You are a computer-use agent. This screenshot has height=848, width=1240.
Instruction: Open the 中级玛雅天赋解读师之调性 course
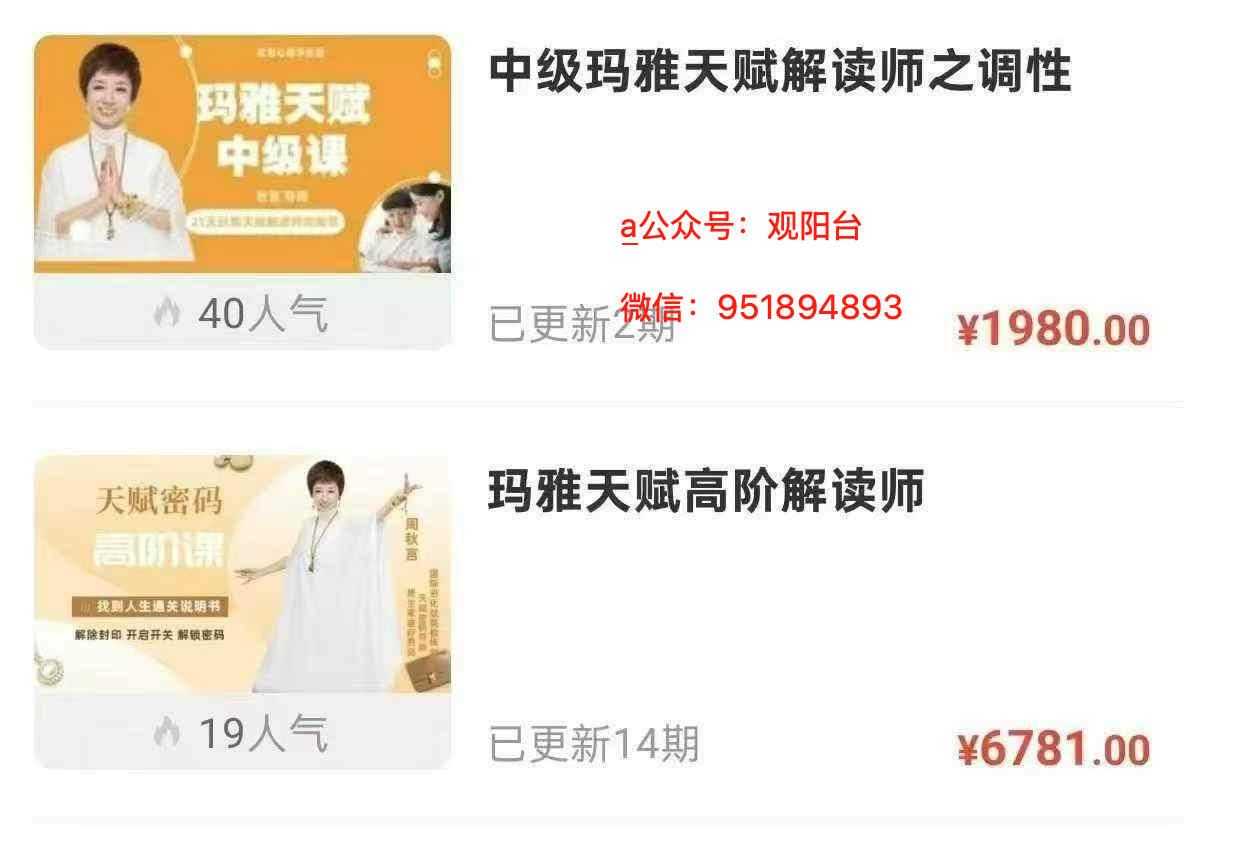click(x=780, y=72)
